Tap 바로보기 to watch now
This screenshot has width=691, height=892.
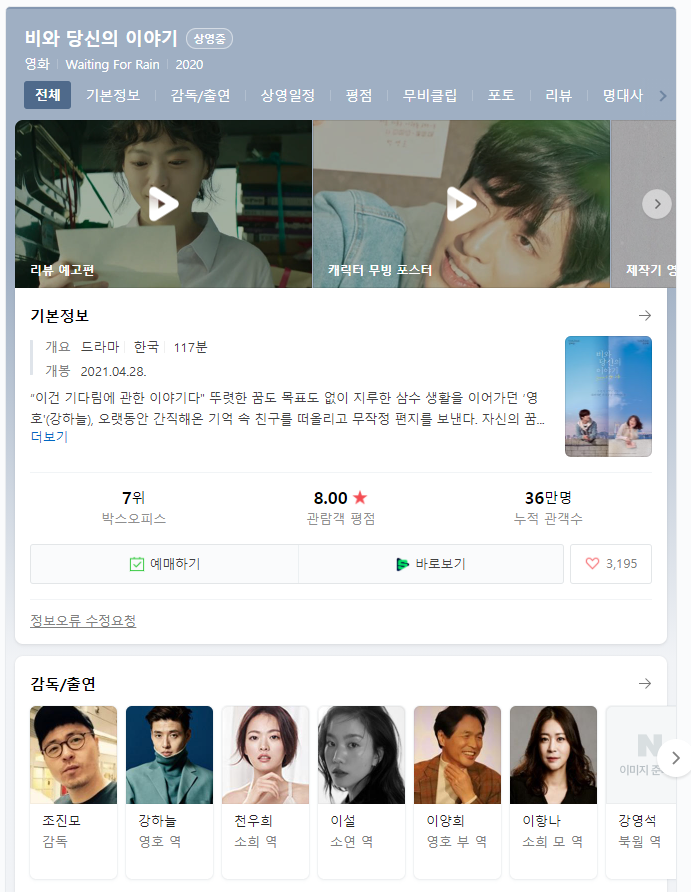(431, 564)
